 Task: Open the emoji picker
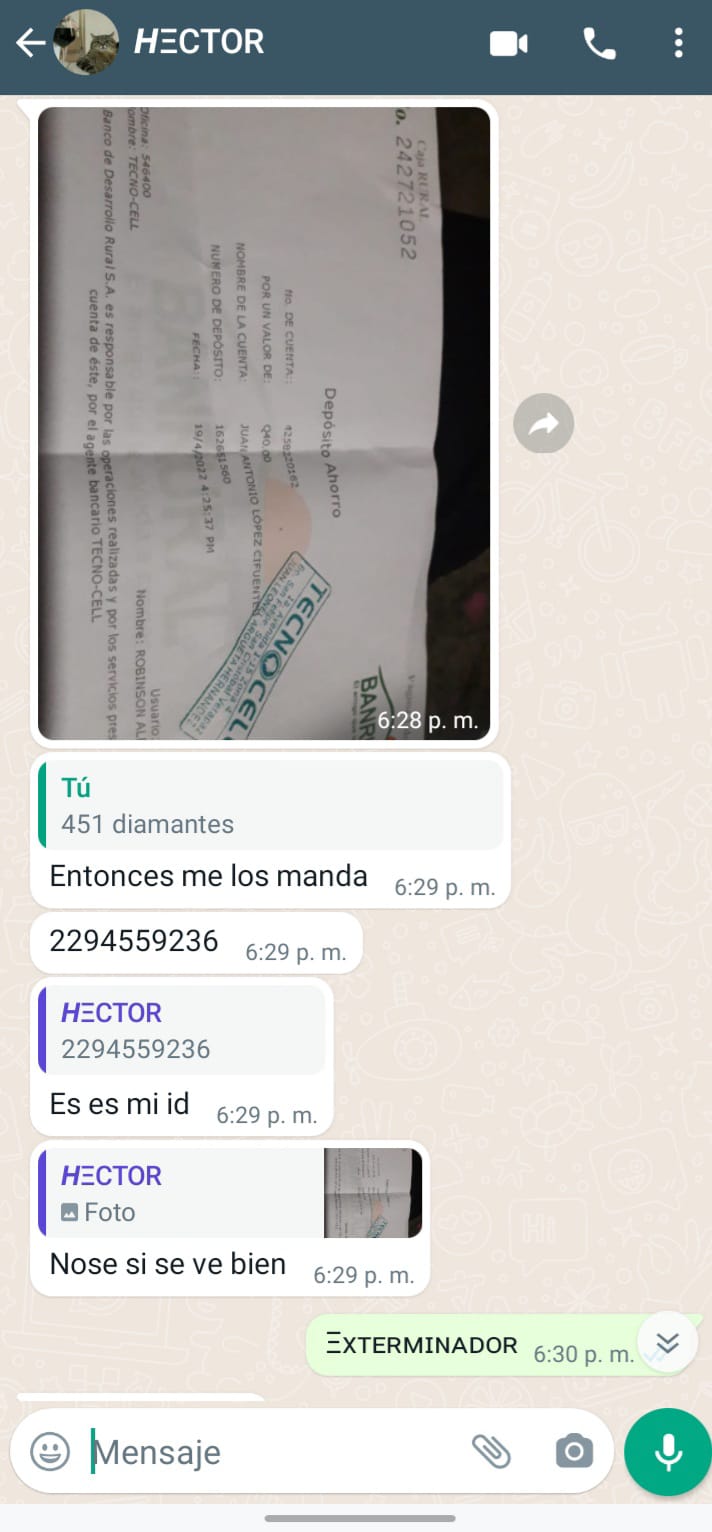[x=50, y=1451]
